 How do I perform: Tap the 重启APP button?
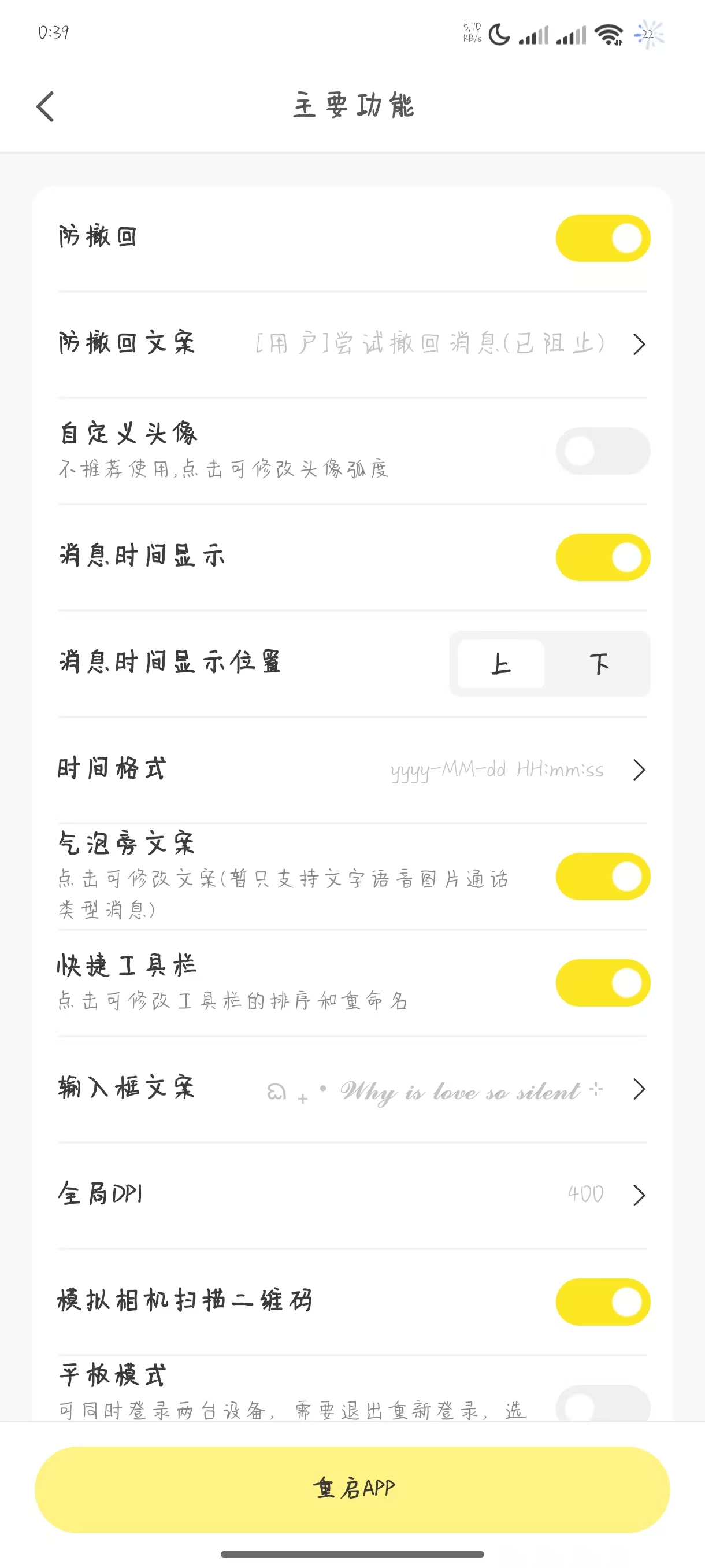click(x=352, y=1489)
